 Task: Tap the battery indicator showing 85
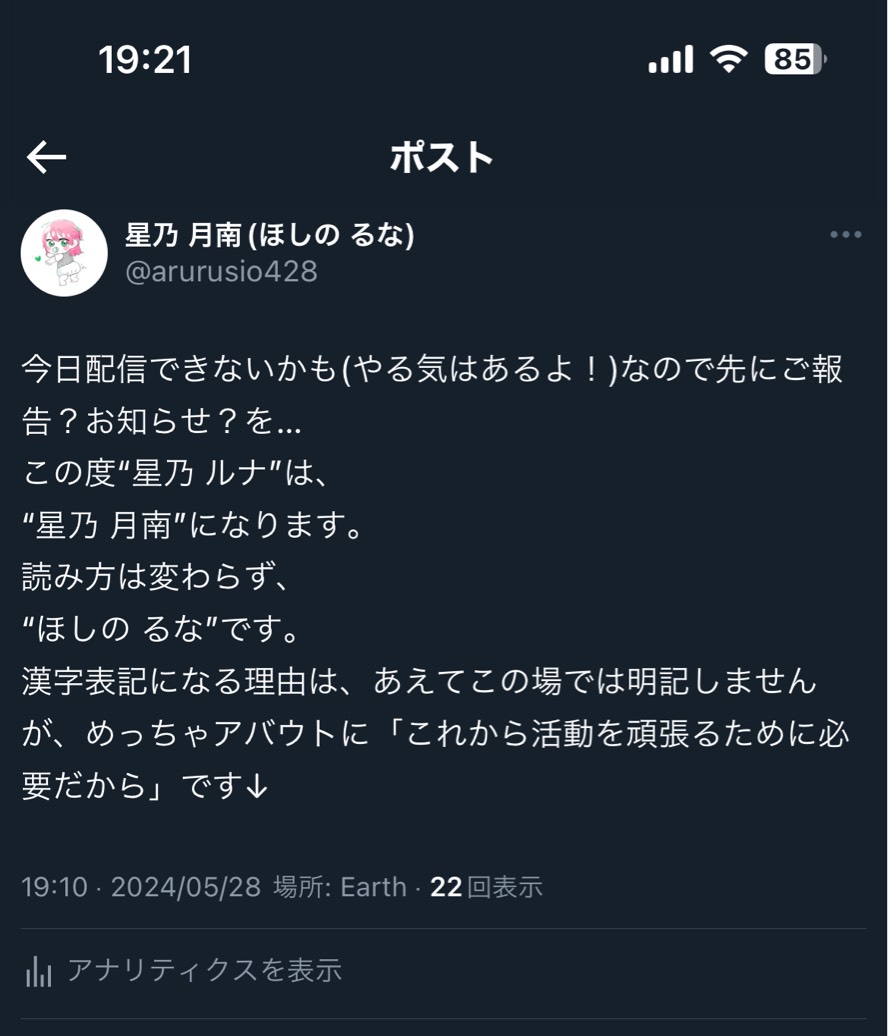793,60
